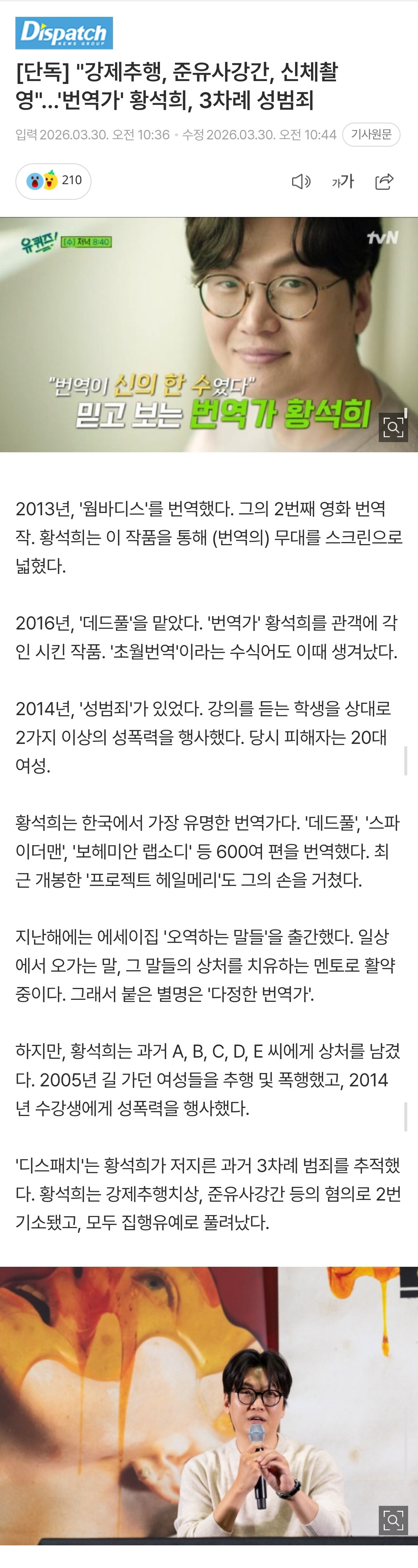Listen to the article with the speaker icon
Viewport: 418px width, 1568px height.
pos(301,181)
